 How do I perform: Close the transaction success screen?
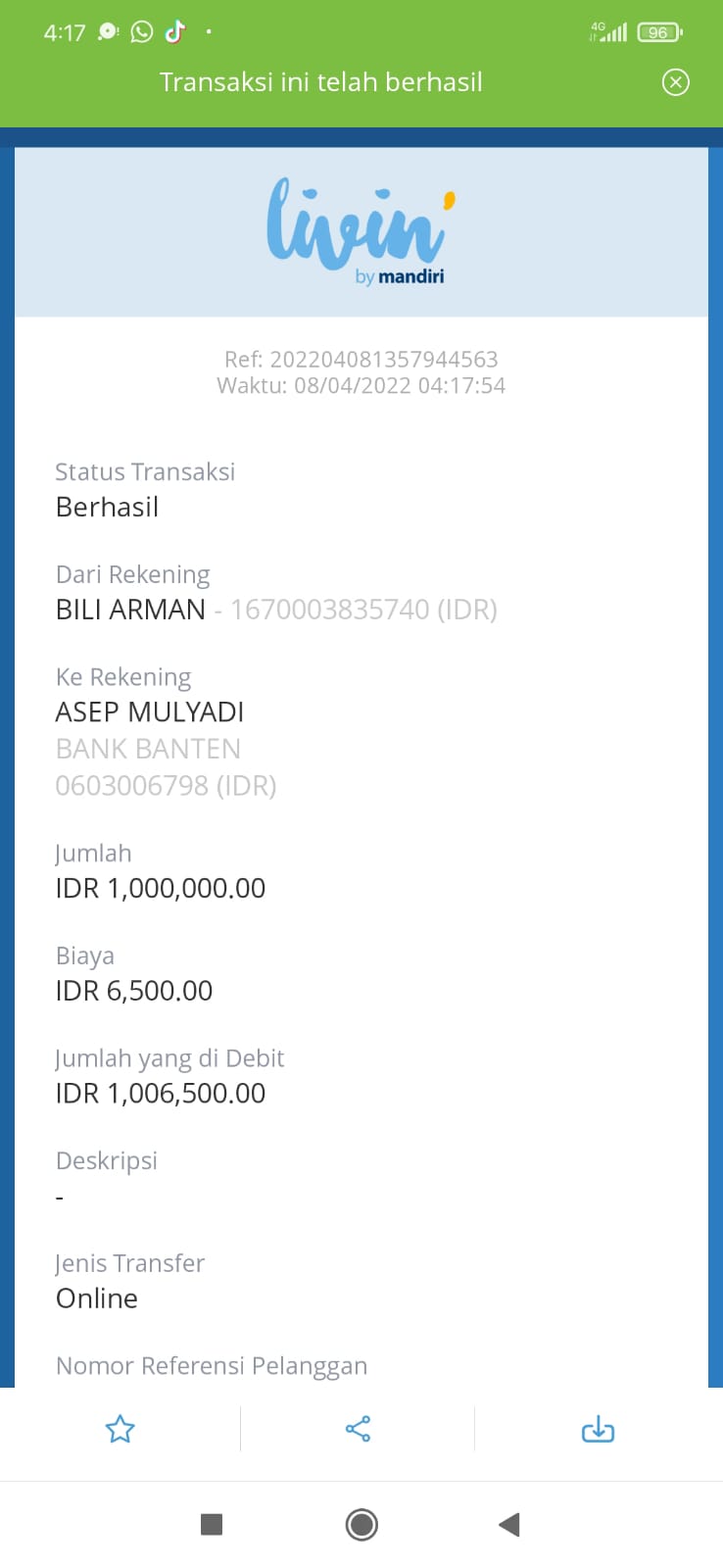pos(675,82)
